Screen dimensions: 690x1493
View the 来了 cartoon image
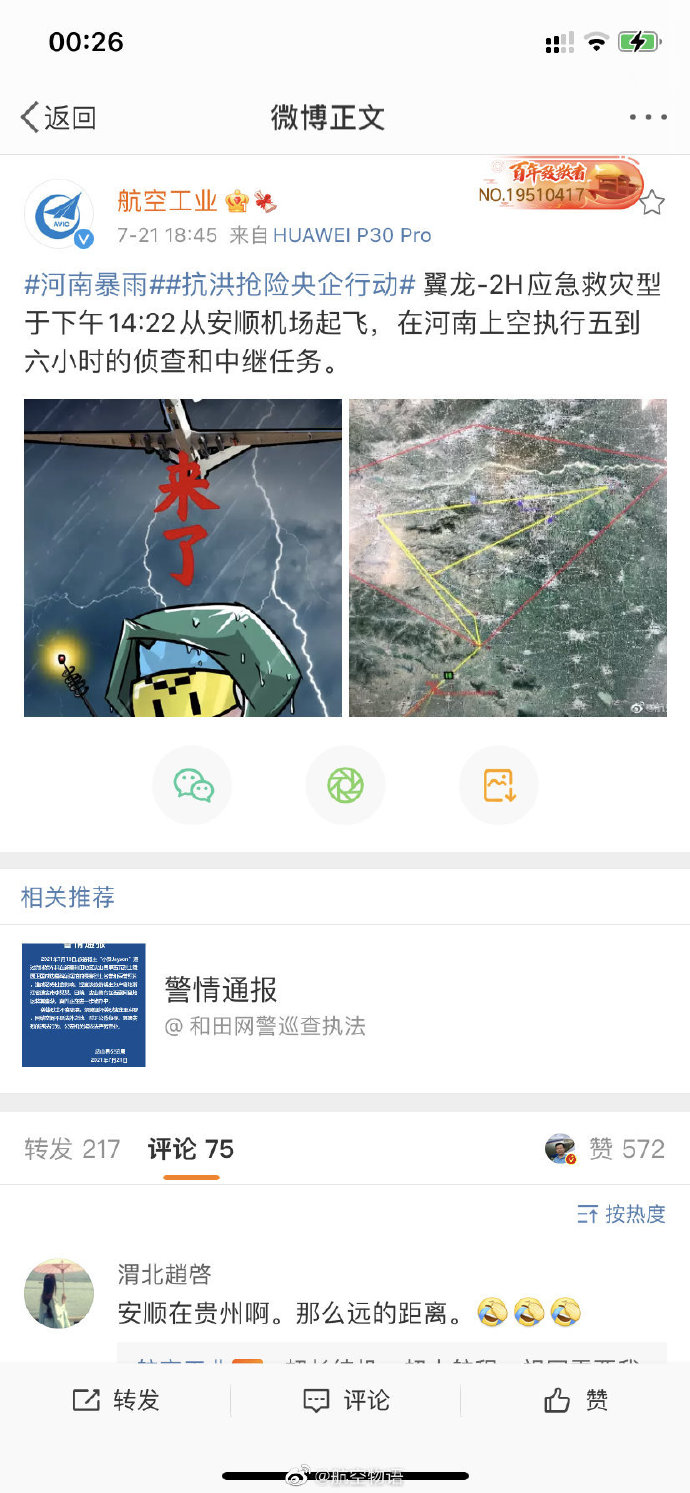(183, 558)
